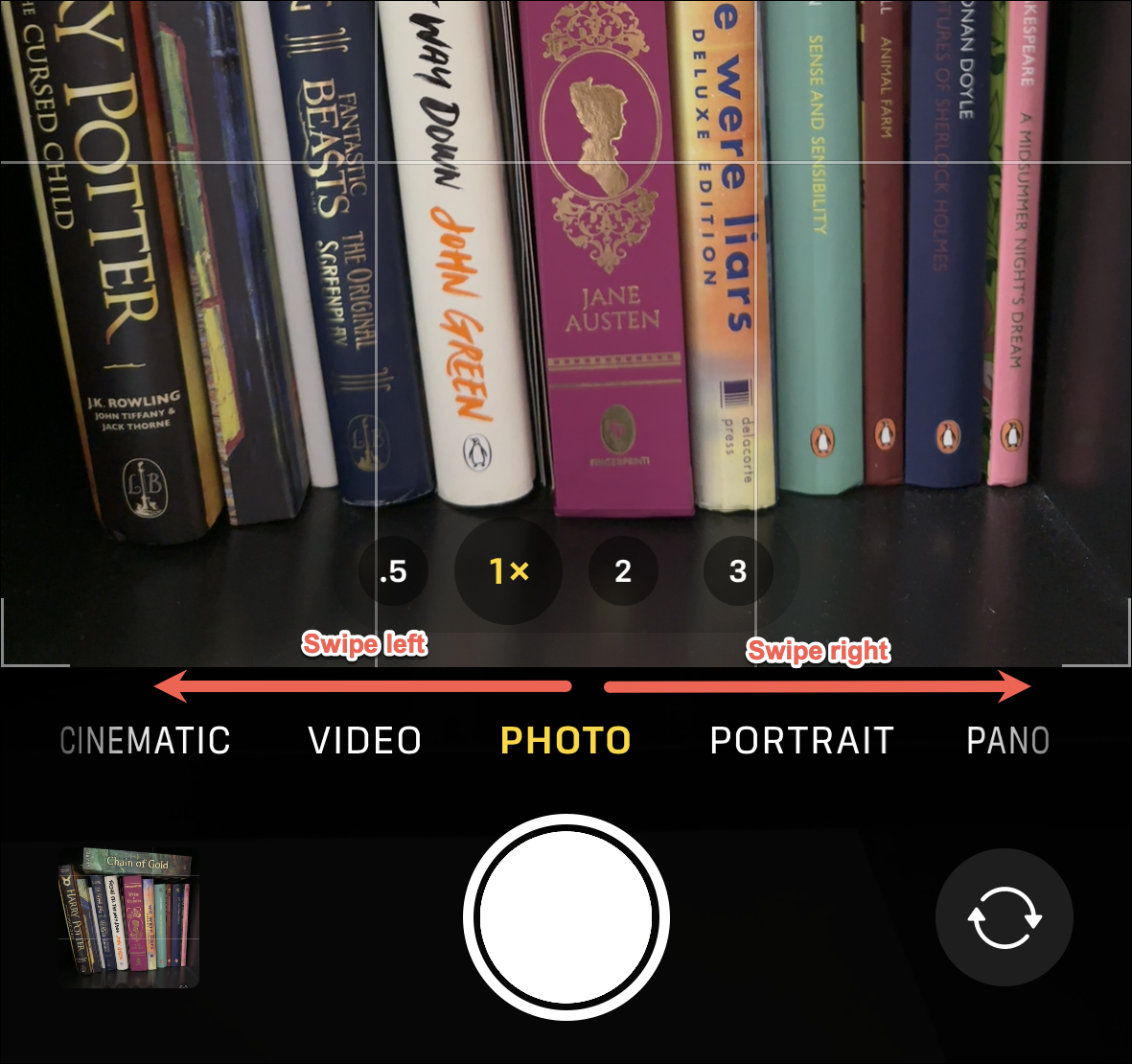Viewport: 1132px width, 1064px height.
Task: Select the 1× zoom level
Action: (x=508, y=571)
